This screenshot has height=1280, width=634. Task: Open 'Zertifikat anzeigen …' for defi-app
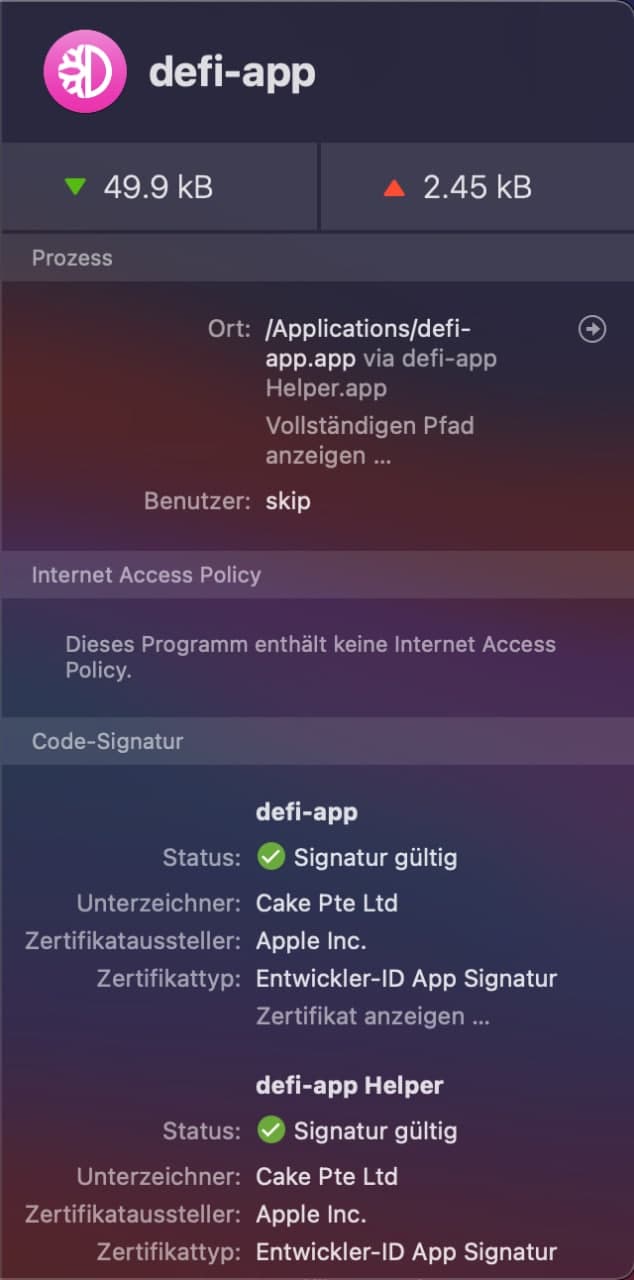click(x=373, y=1016)
